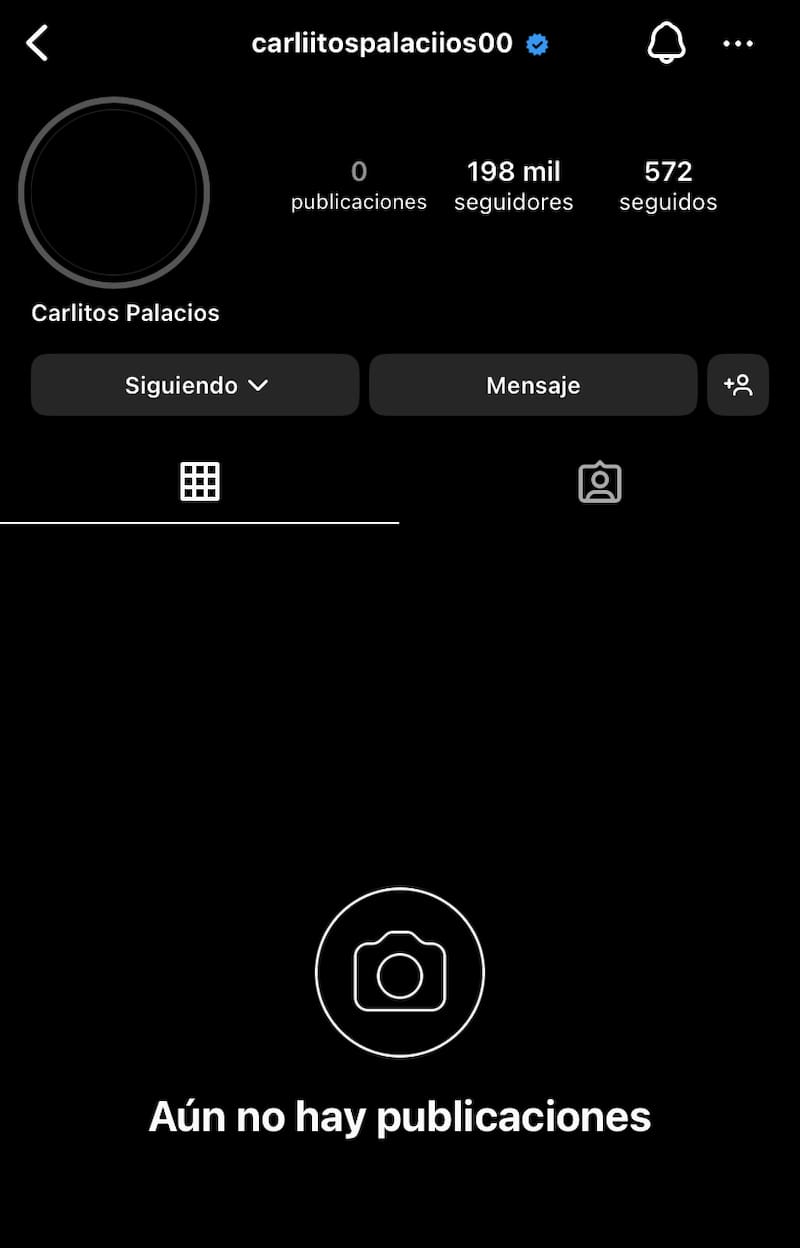Image resolution: width=800 pixels, height=1248 pixels.
Task: Click the suggested accounts person-plus icon
Action: click(739, 385)
